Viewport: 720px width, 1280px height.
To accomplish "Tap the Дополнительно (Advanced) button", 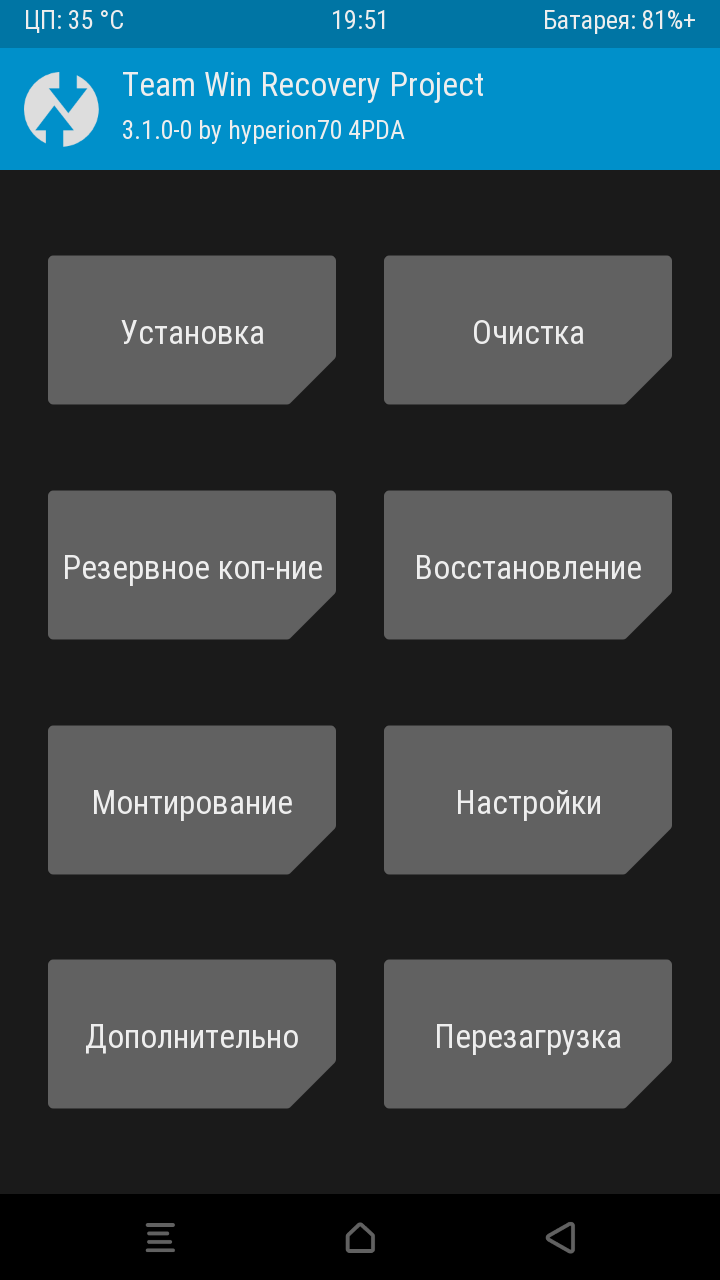I will pyautogui.click(x=192, y=1034).
